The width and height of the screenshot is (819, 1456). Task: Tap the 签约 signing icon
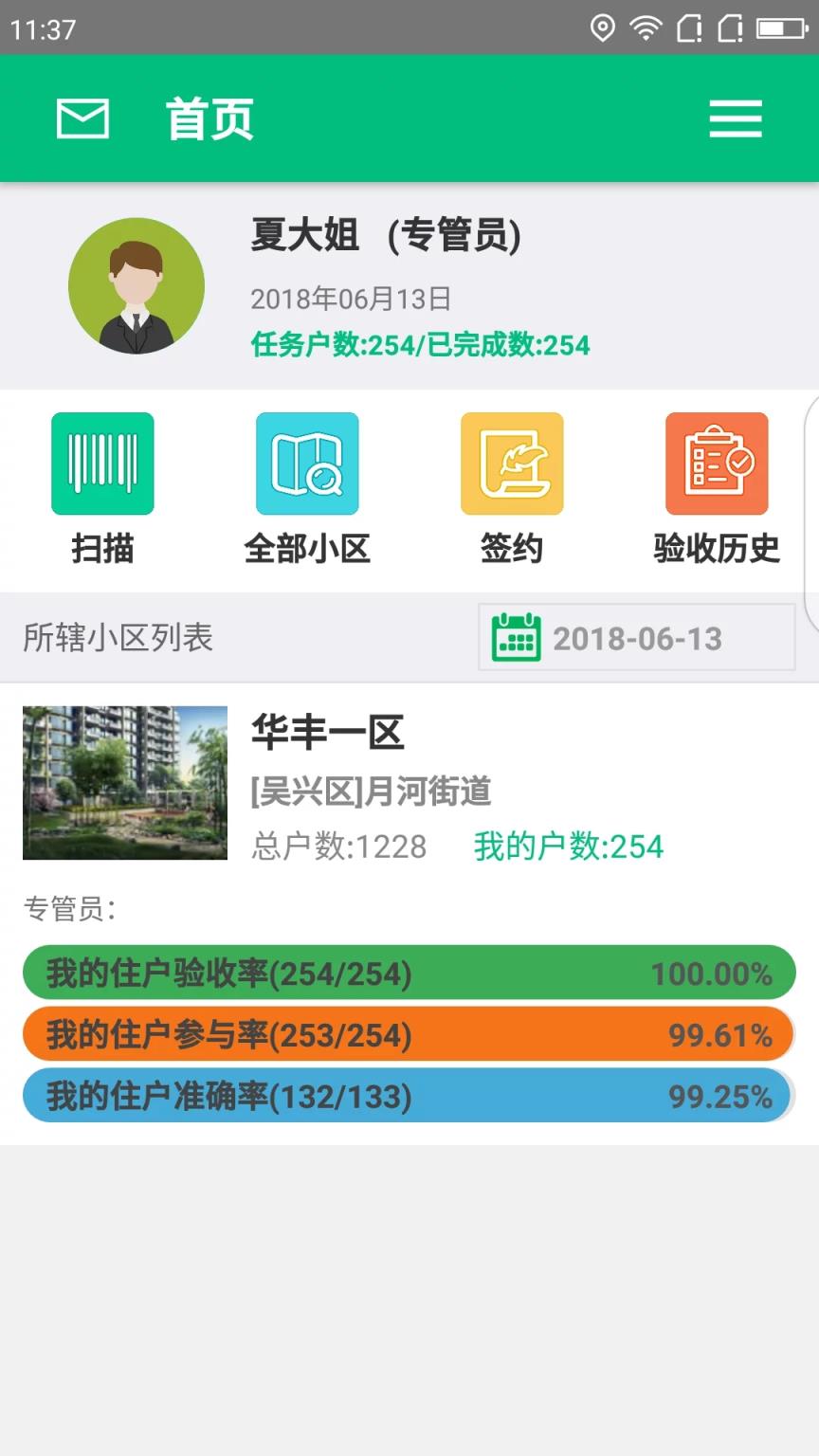click(x=512, y=463)
